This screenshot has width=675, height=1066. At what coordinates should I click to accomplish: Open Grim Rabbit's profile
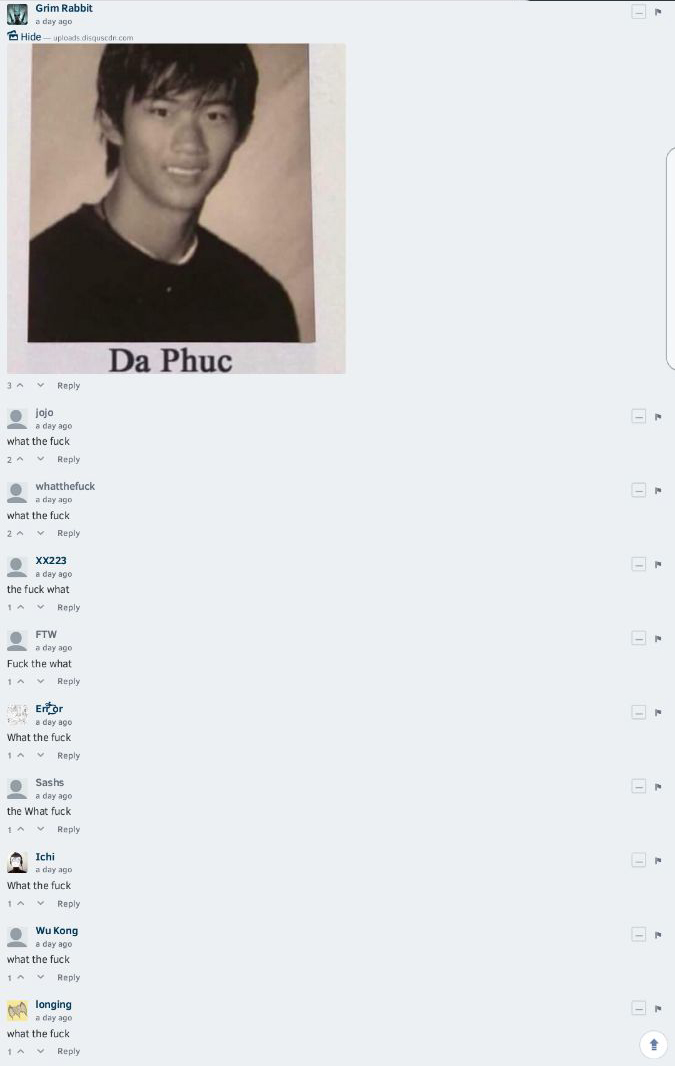pyautogui.click(x=64, y=8)
